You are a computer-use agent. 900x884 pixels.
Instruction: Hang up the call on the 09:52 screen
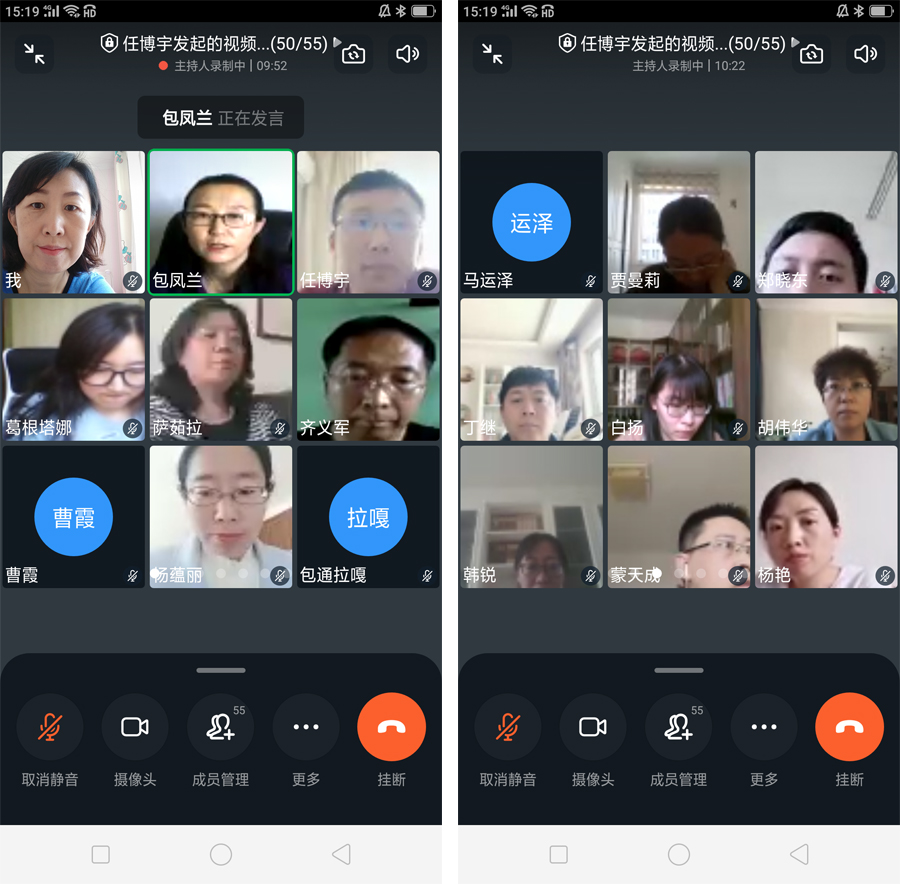391,727
